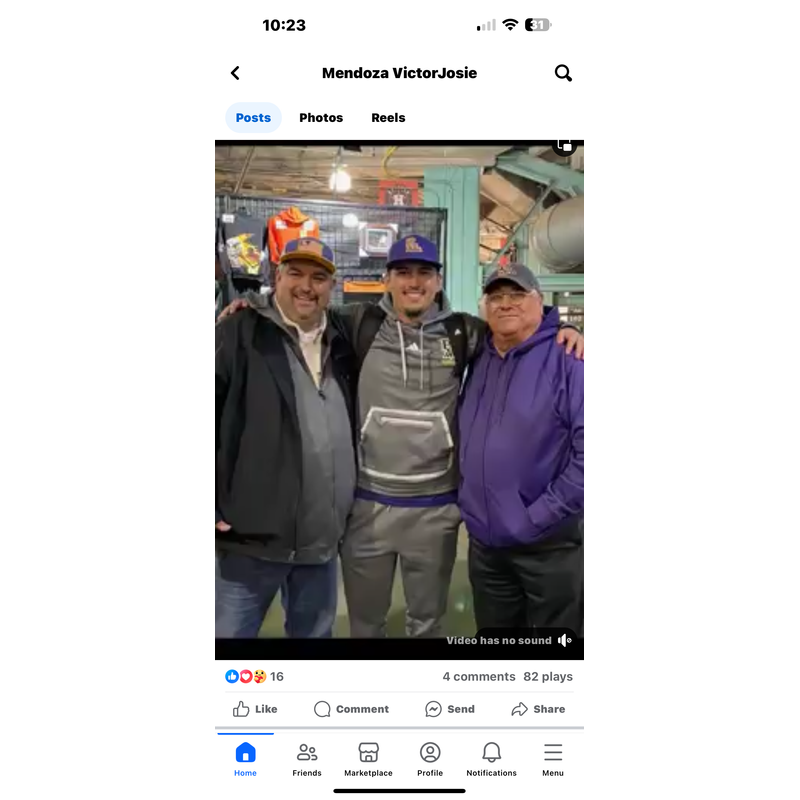View the 4 comments
The width and height of the screenshot is (800, 800).
[x=479, y=677]
